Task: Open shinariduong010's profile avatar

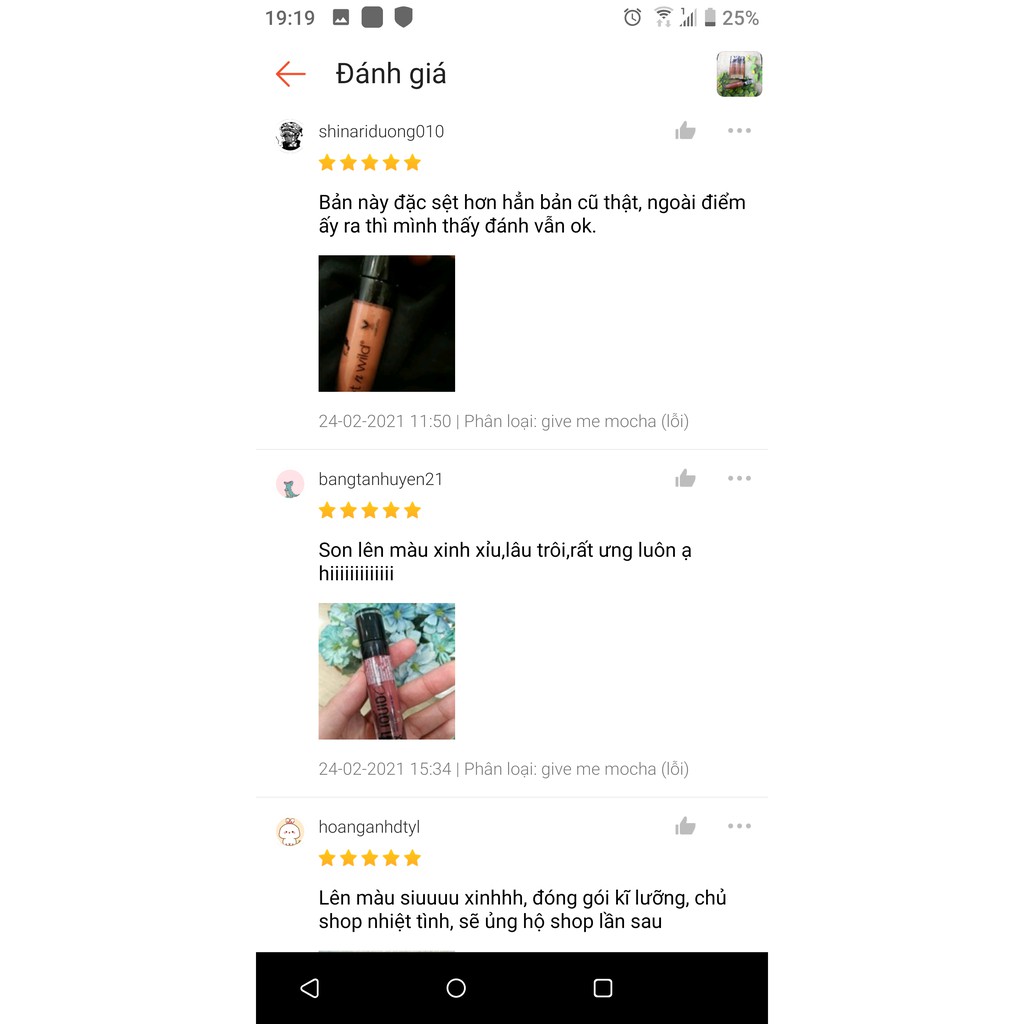Action: 290,136
